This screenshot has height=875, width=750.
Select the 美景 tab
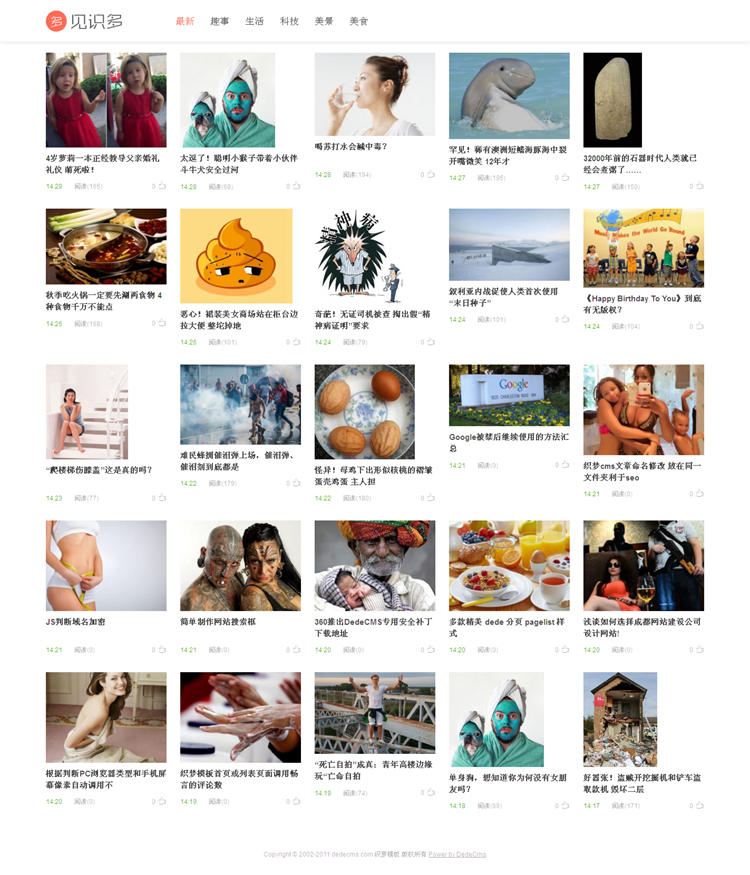(324, 21)
